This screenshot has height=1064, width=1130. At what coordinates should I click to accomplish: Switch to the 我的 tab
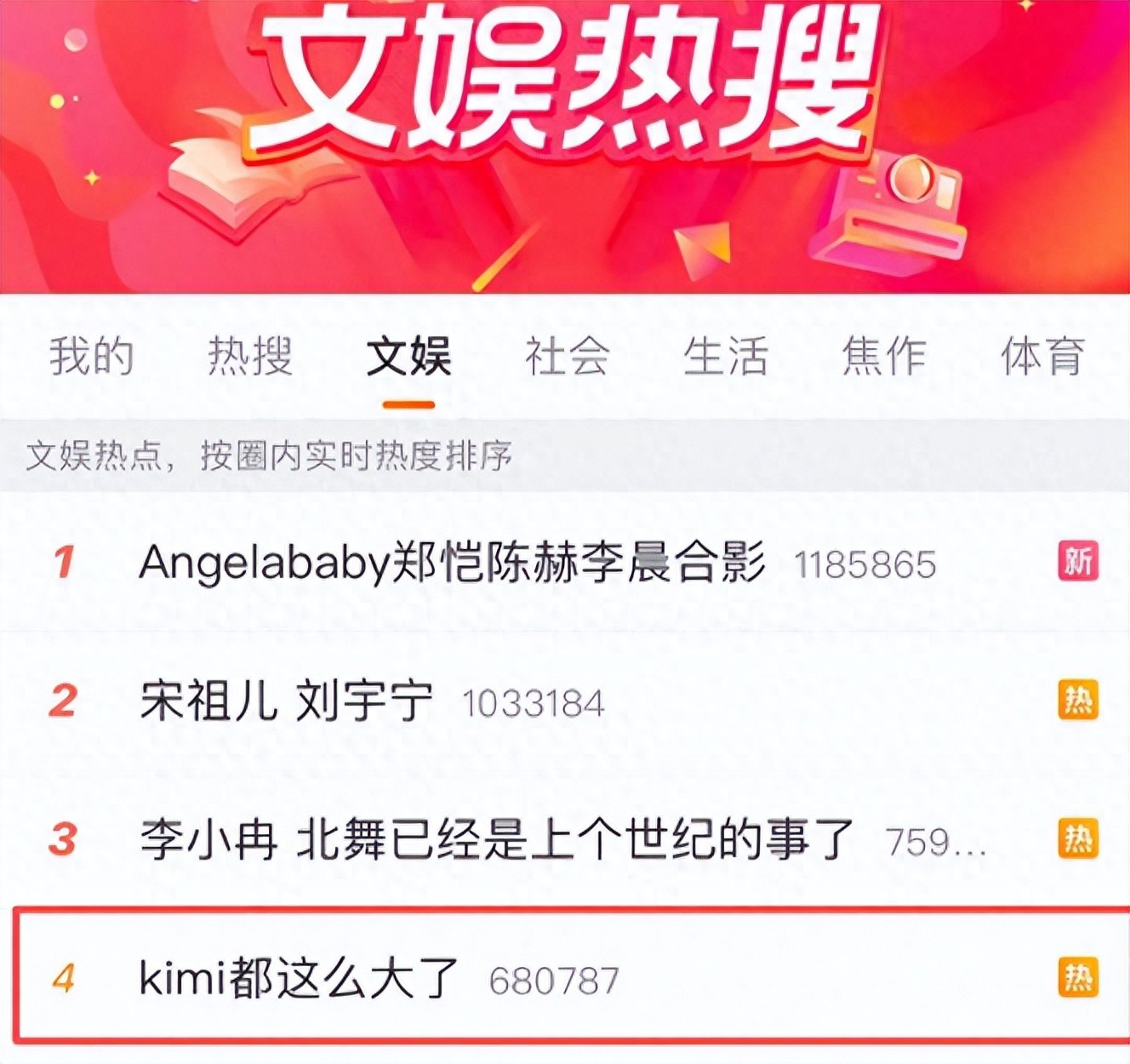coord(92,356)
